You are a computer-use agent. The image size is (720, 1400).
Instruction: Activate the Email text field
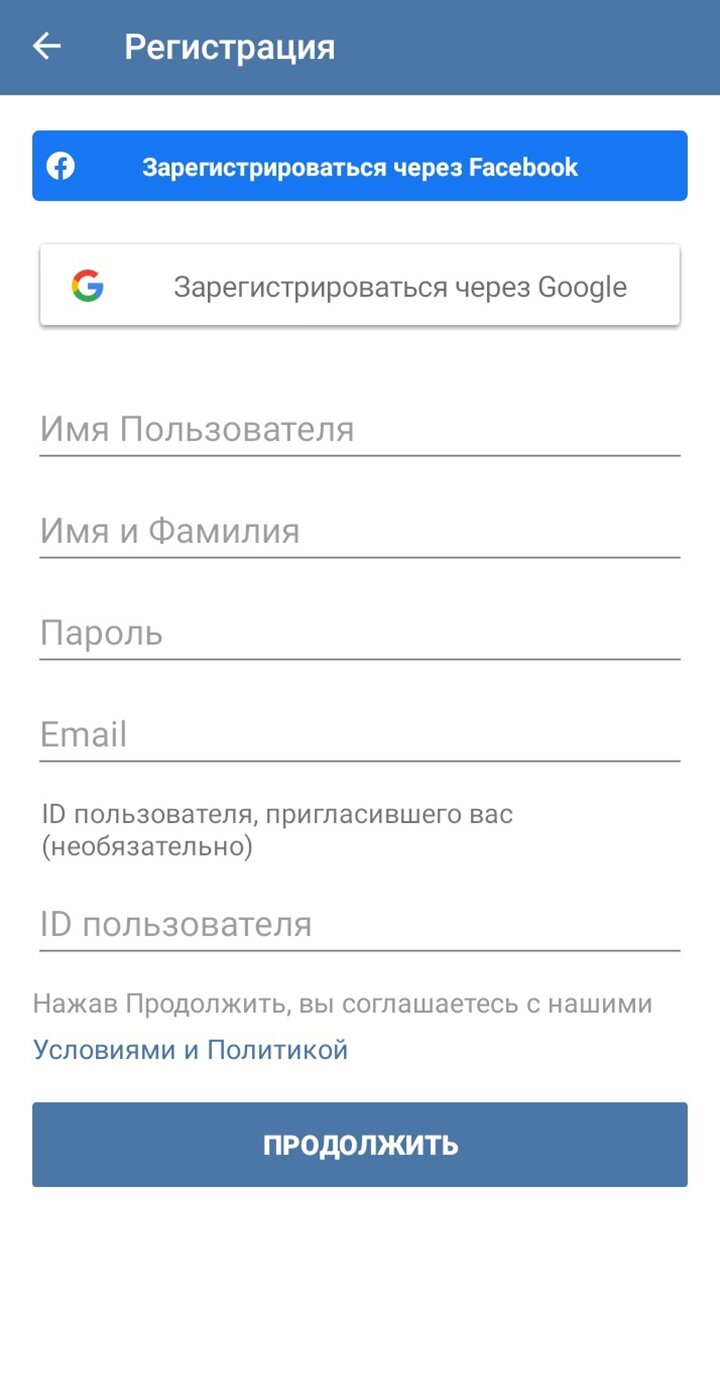coord(360,735)
